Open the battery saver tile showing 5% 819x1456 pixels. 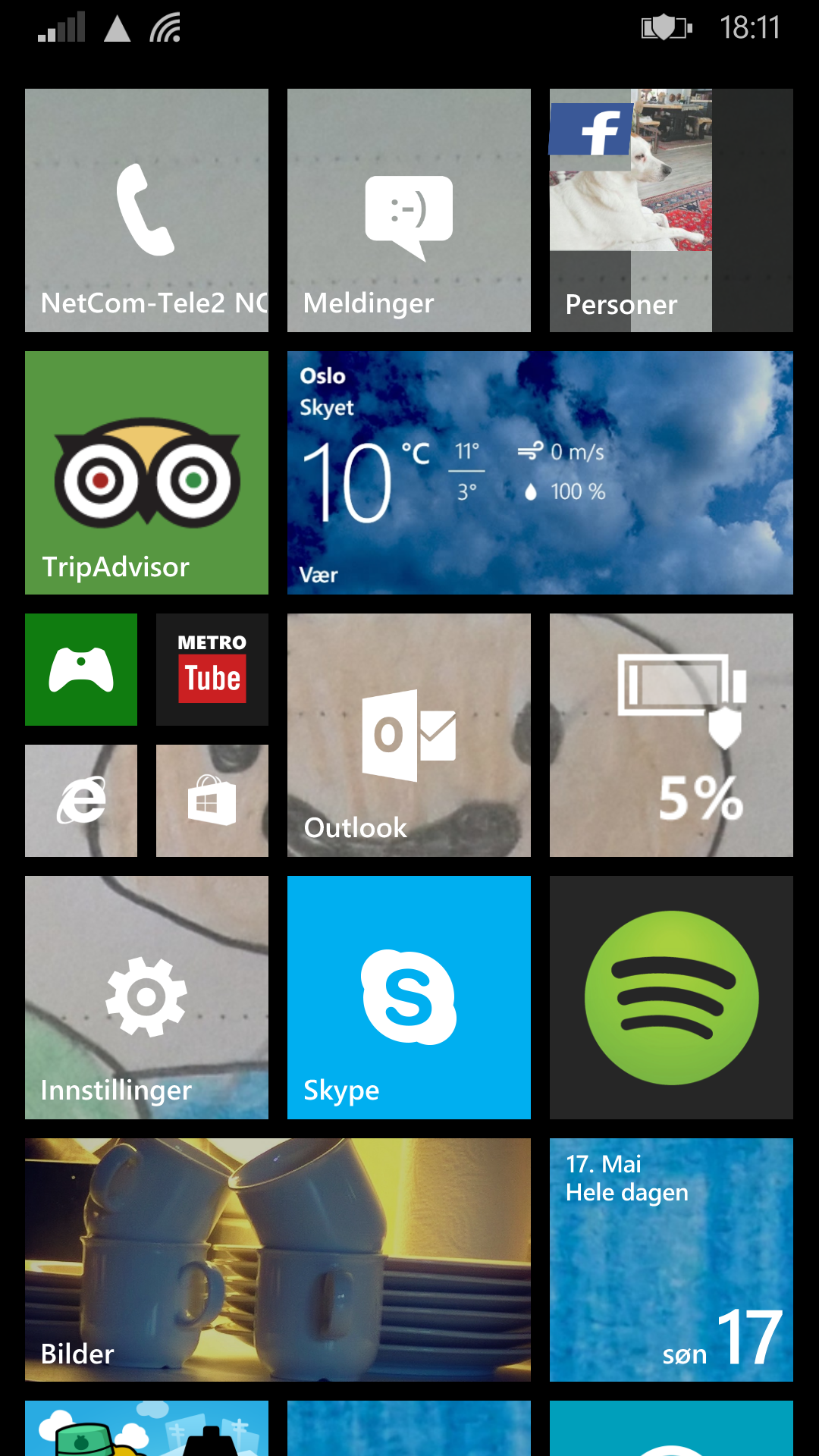pyautogui.click(x=671, y=735)
